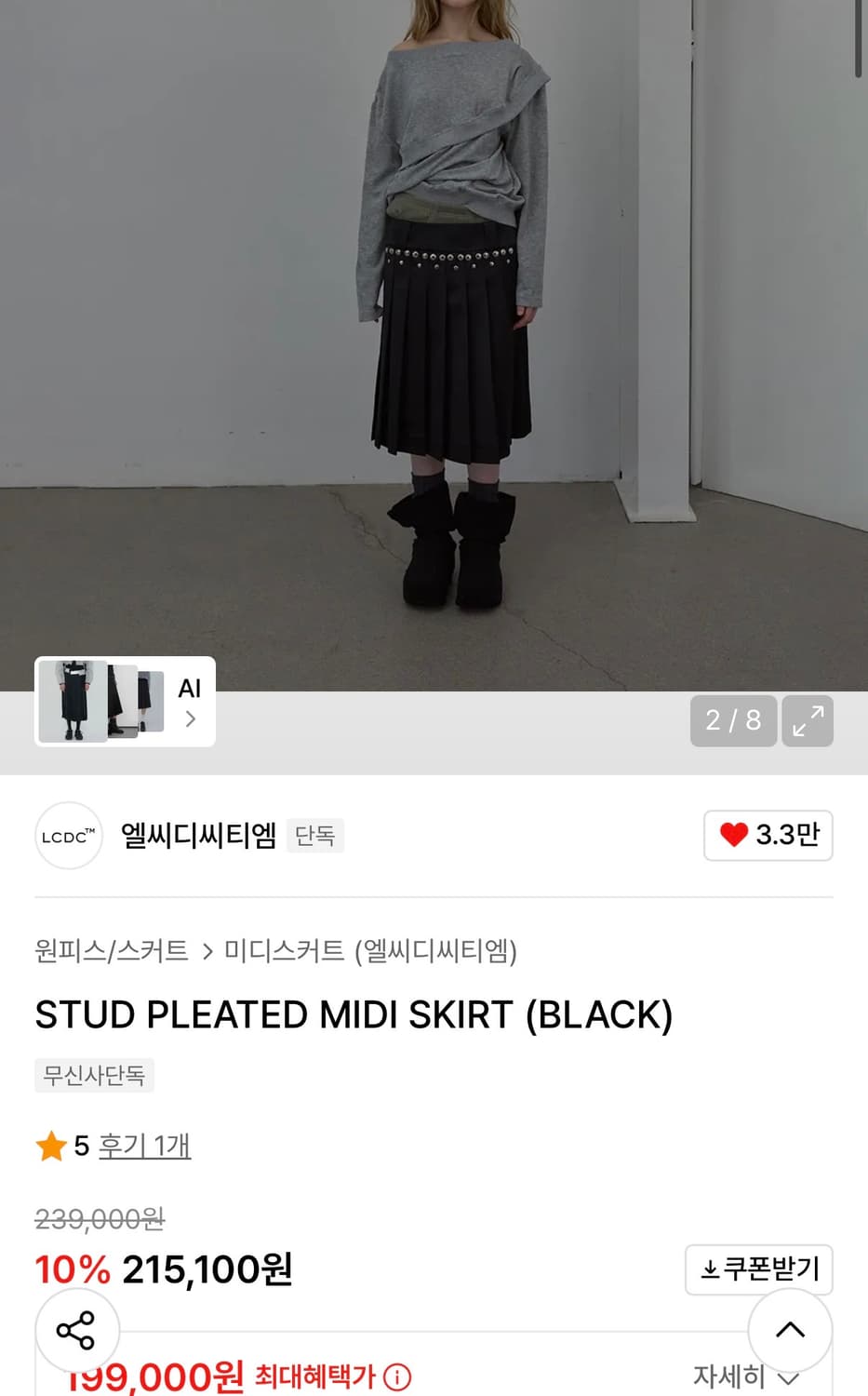Tap the coupon download icon in 쿠폰받기

tap(710, 1268)
